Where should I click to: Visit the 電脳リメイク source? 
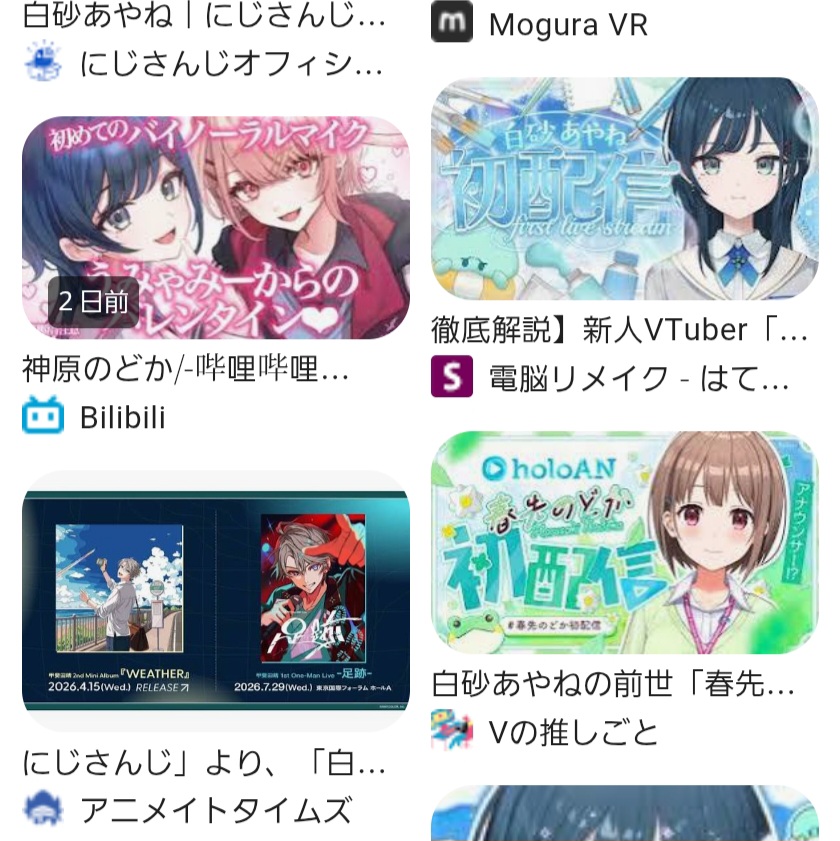click(638, 378)
